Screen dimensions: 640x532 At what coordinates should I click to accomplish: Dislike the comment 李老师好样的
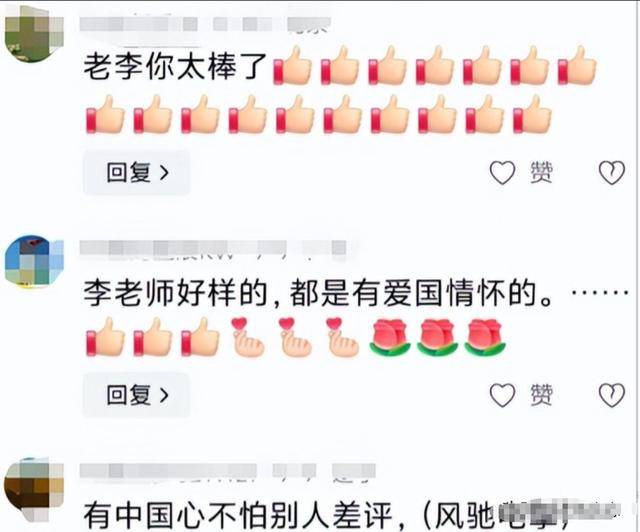[611, 395]
